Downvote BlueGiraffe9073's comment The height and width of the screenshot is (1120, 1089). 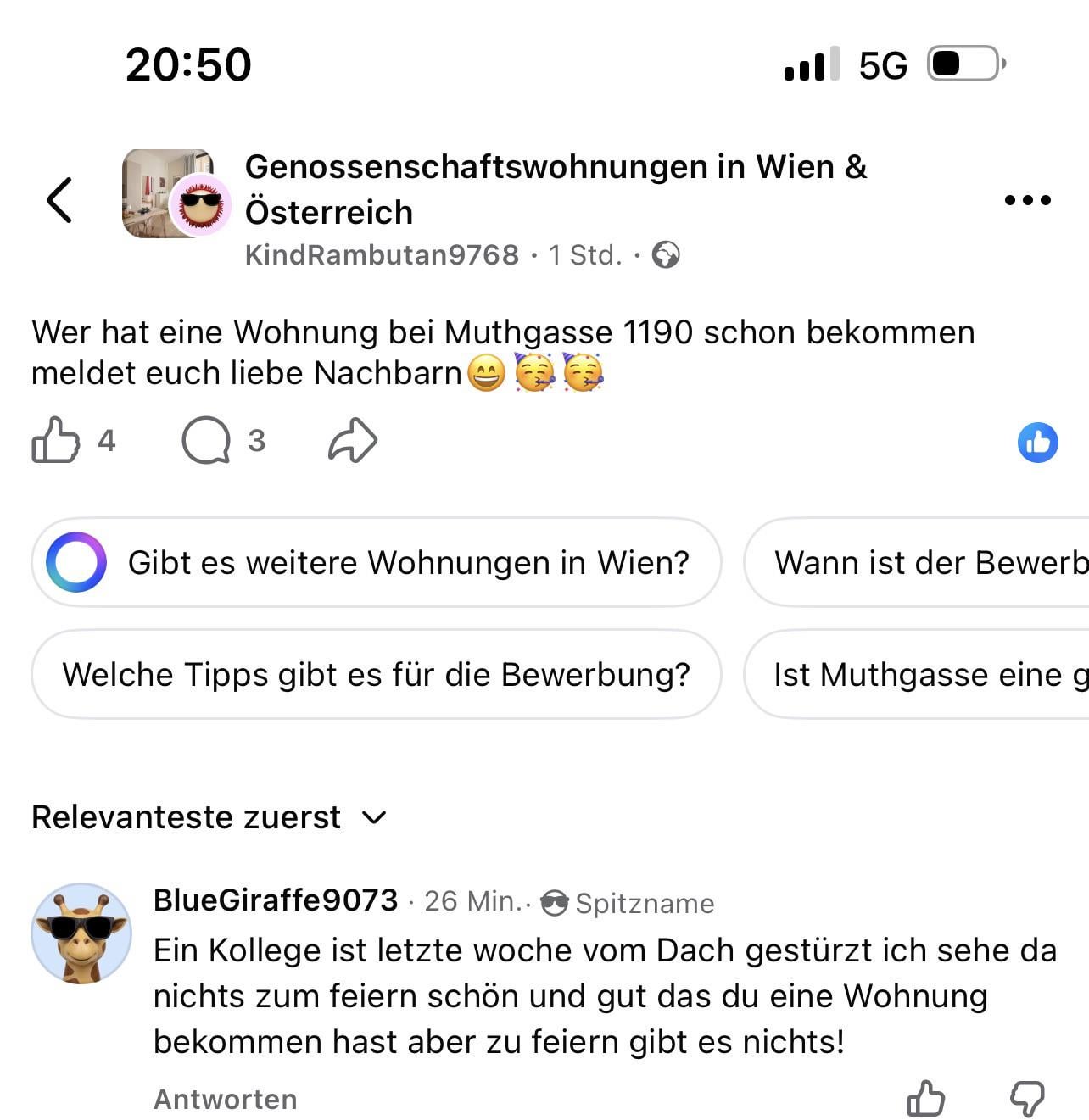(1026, 1099)
